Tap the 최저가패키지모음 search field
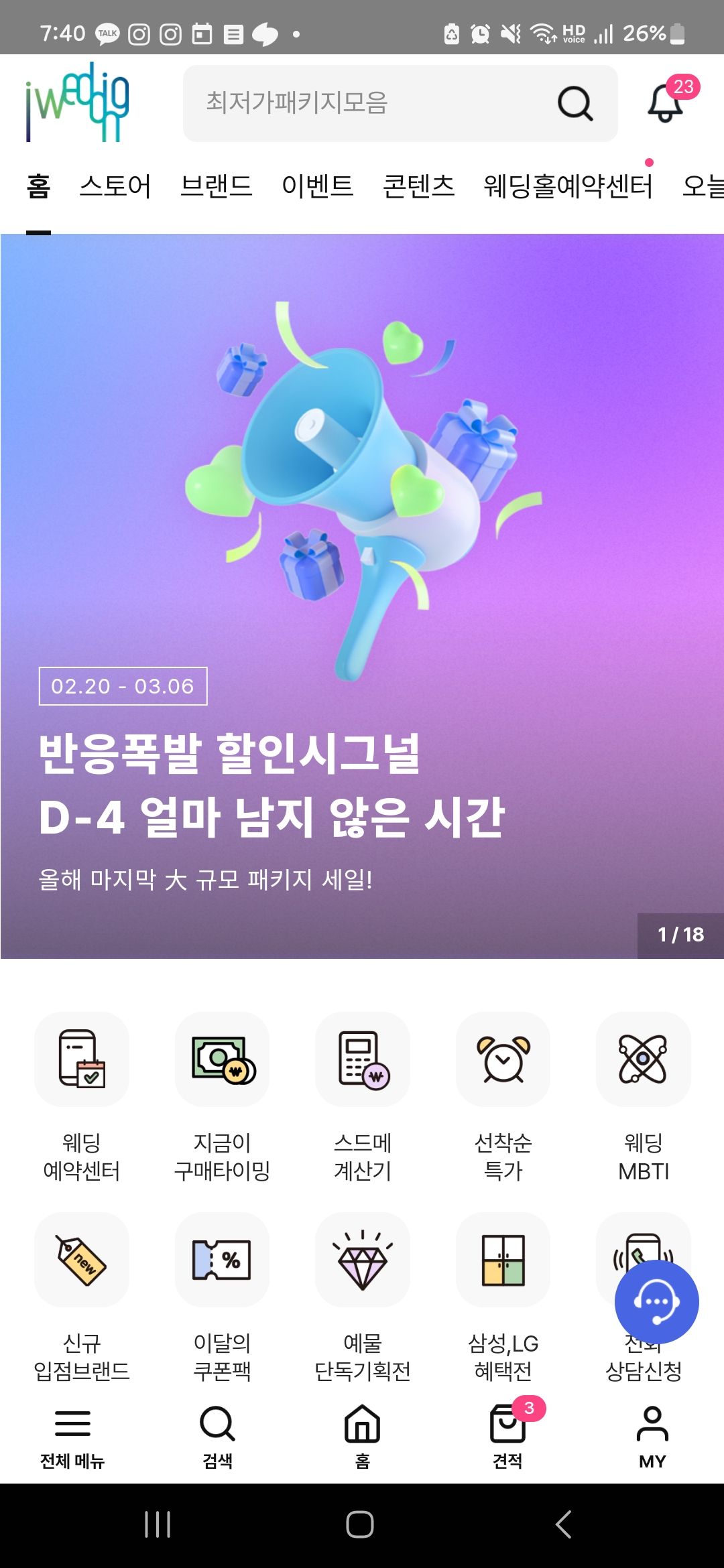 point(375,103)
